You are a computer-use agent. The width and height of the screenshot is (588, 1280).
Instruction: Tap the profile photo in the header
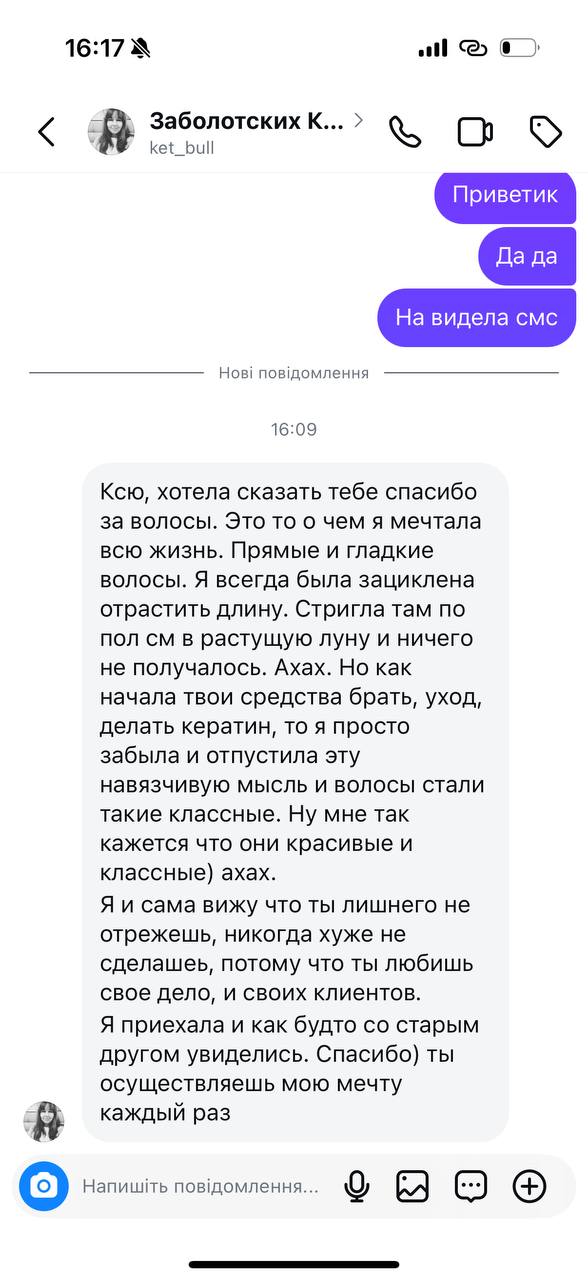(x=111, y=132)
